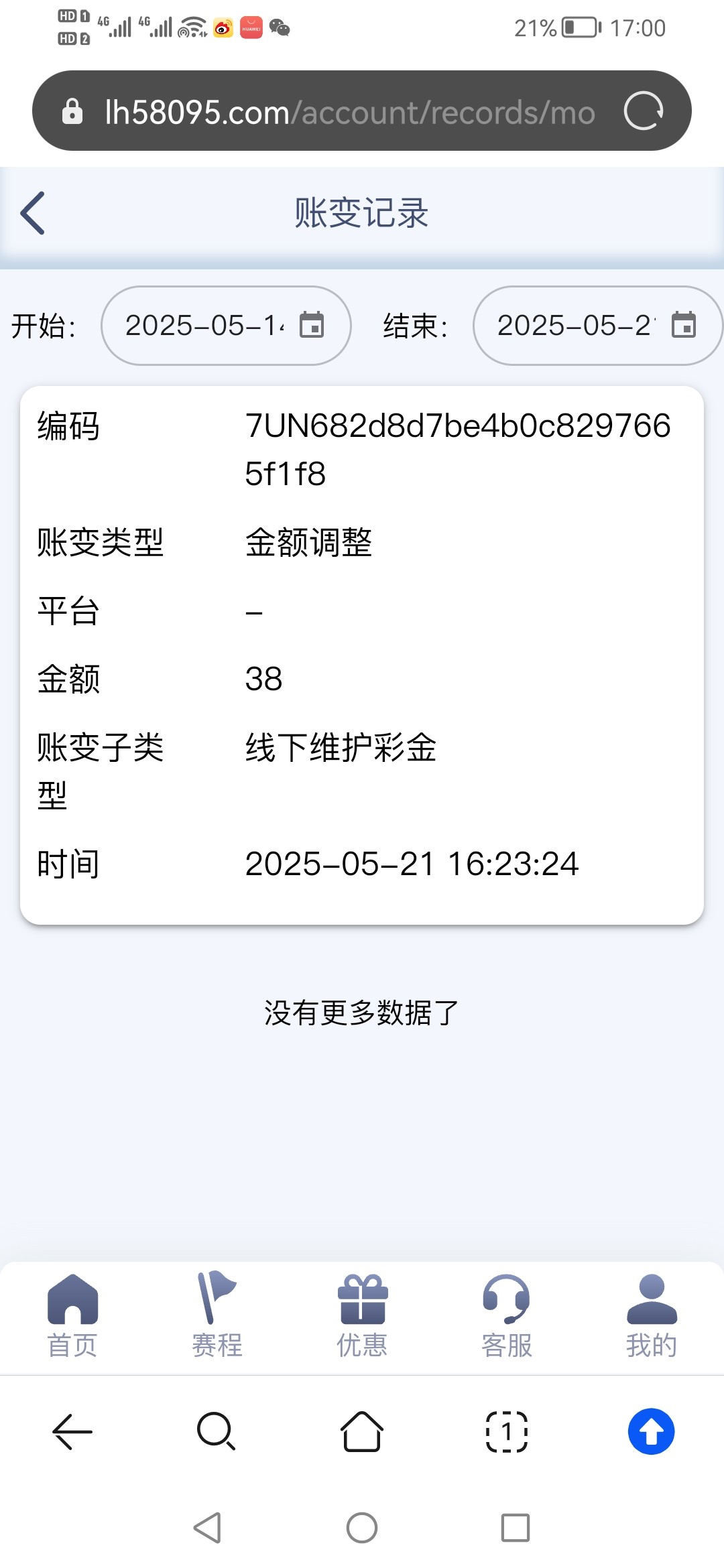Open the 开始 start date picker
This screenshot has height=1568, width=724.
click(226, 326)
